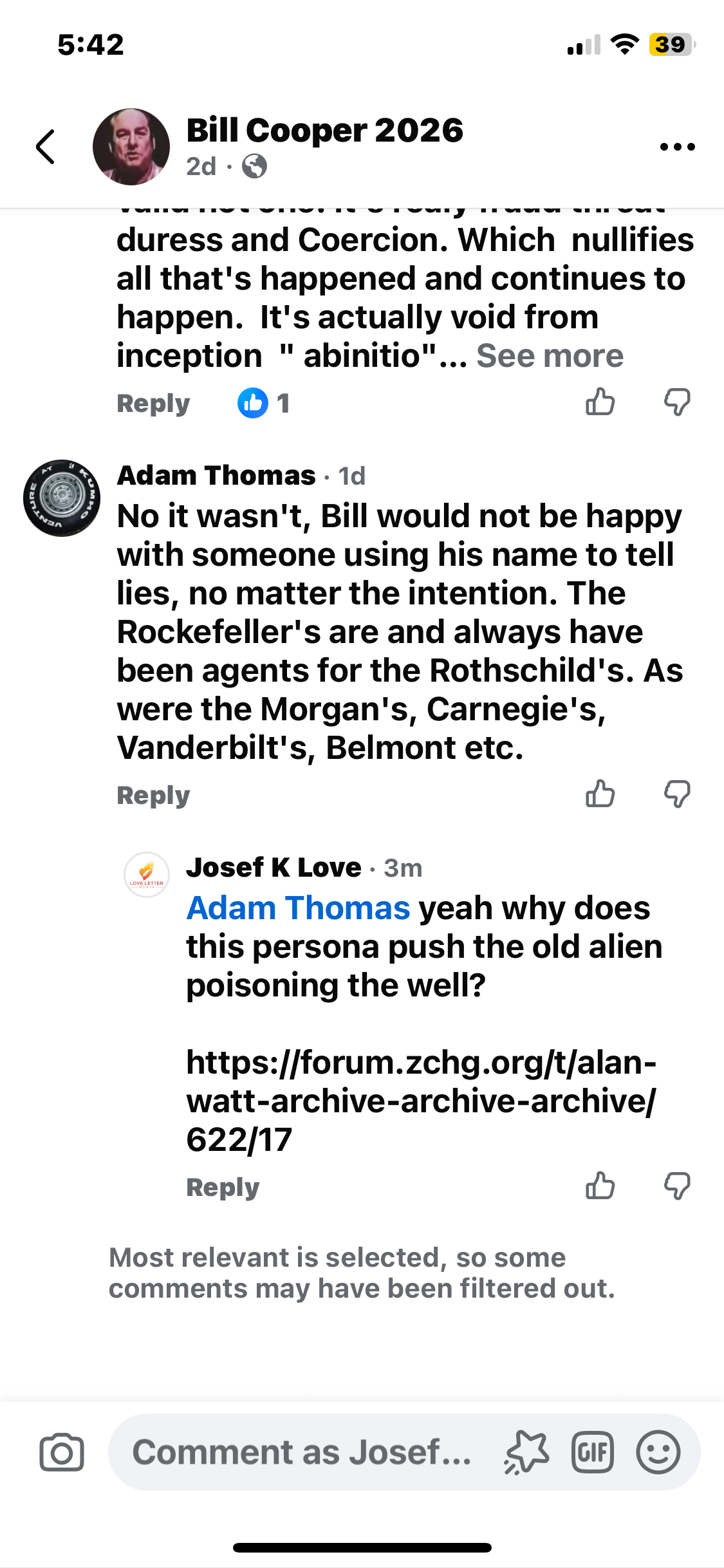Like the comment about duress and coercion
The image size is (724, 1568).
pos(600,402)
